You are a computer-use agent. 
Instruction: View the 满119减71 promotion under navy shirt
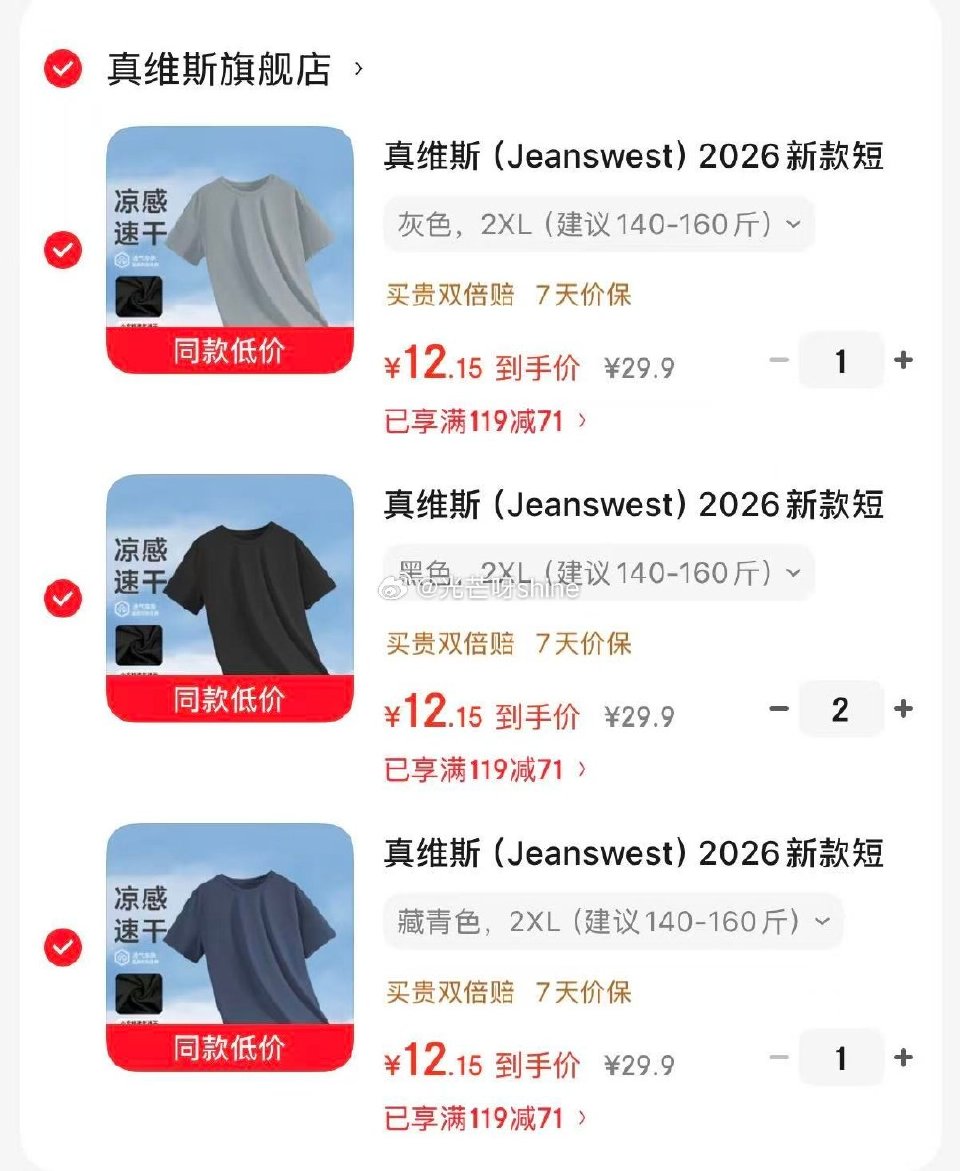[479, 1118]
